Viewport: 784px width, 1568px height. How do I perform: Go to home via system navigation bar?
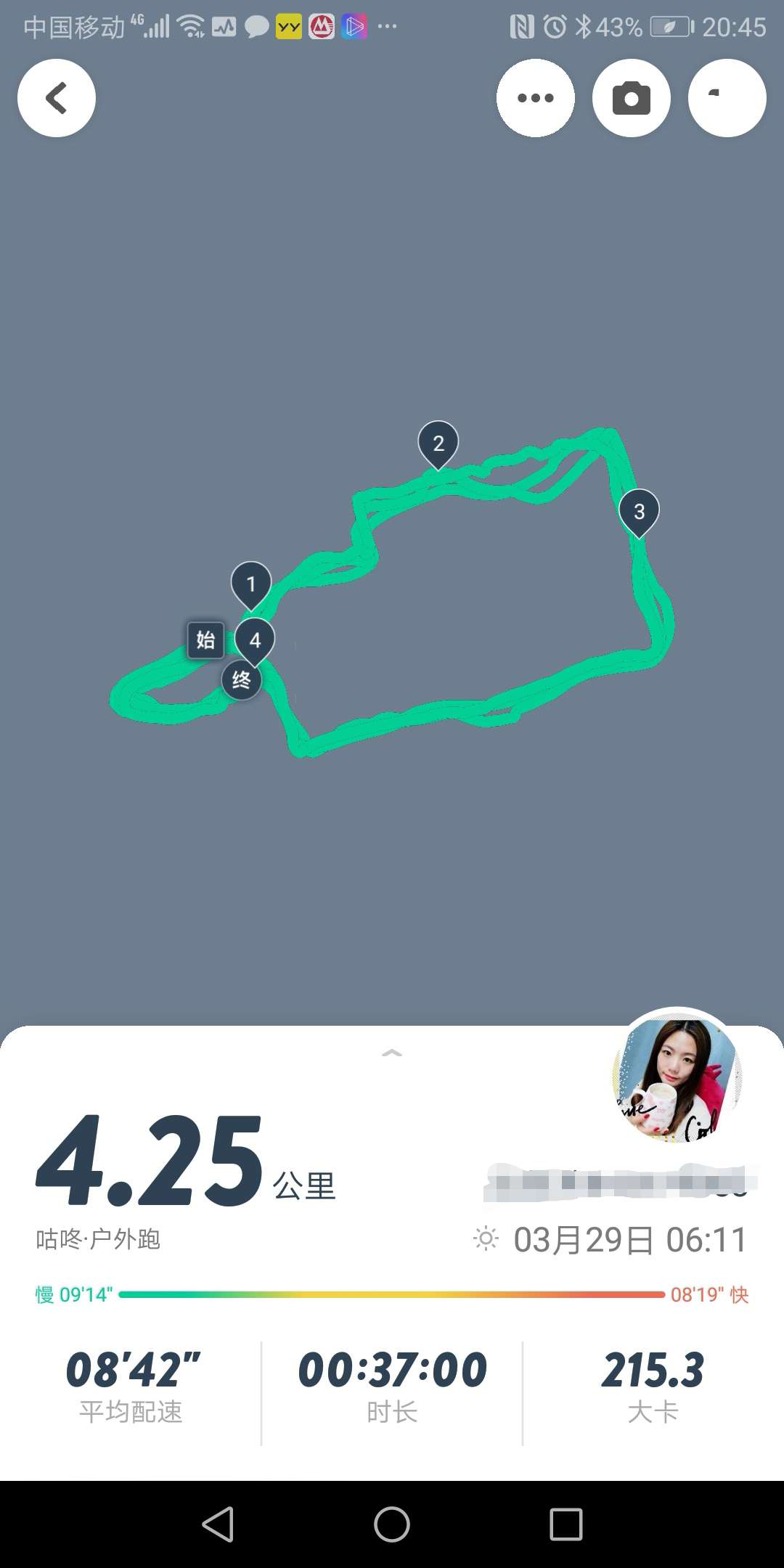pyautogui.click(x=392, y=1524)
